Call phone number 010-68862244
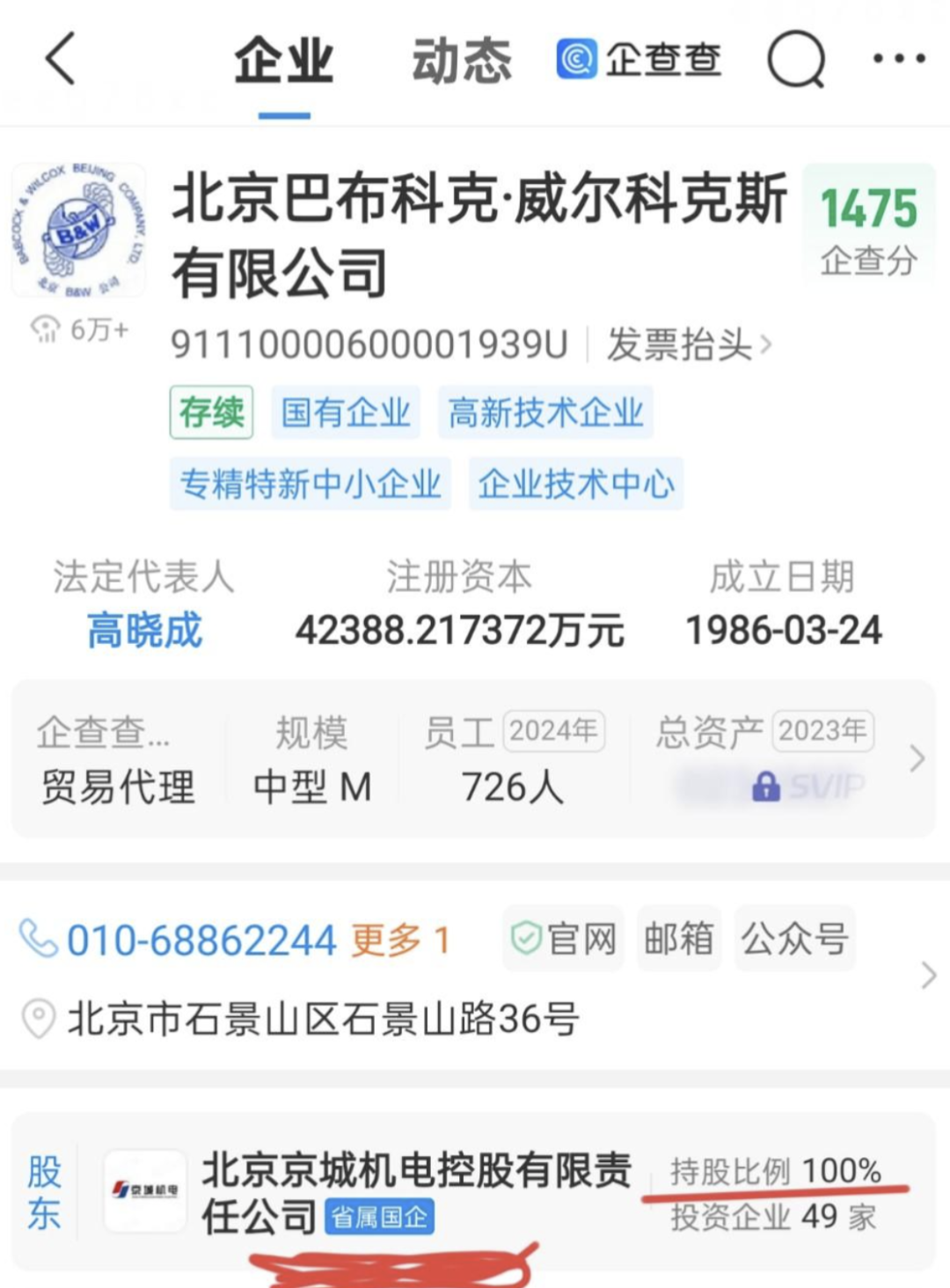Image resolution: width=950 pixels, height=1288 pixels. click(201, 940)
